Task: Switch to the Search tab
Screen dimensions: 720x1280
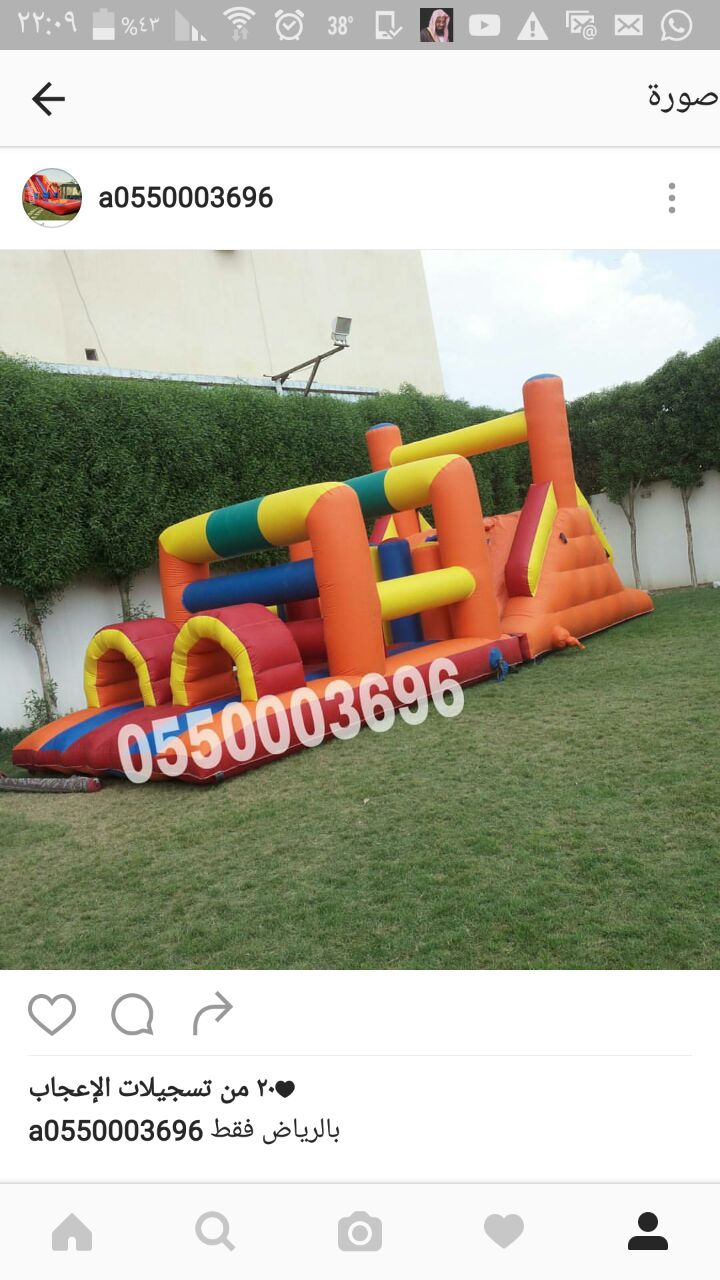Action: click(x=215, y=1232)
